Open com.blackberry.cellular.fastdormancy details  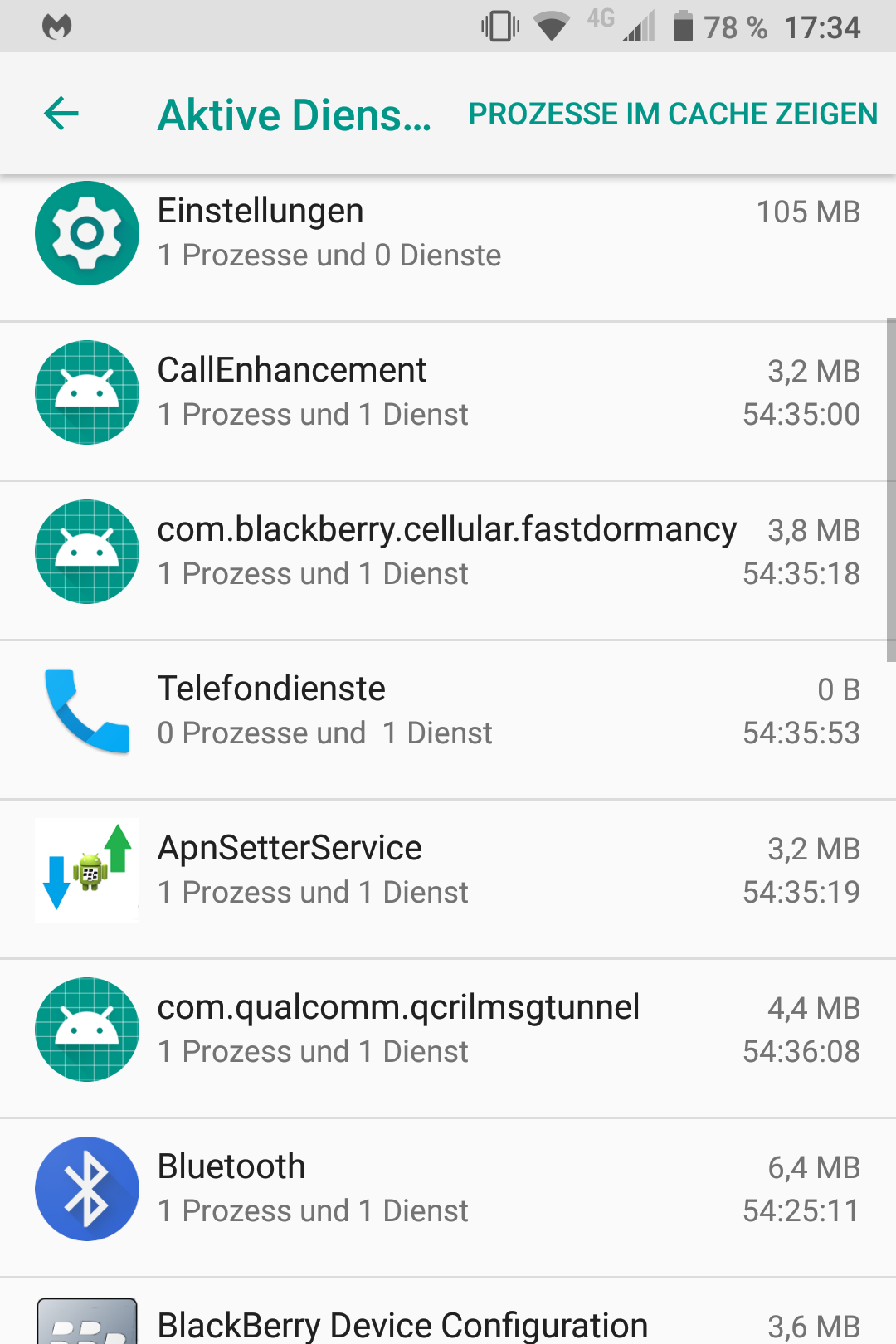(448, 553)
